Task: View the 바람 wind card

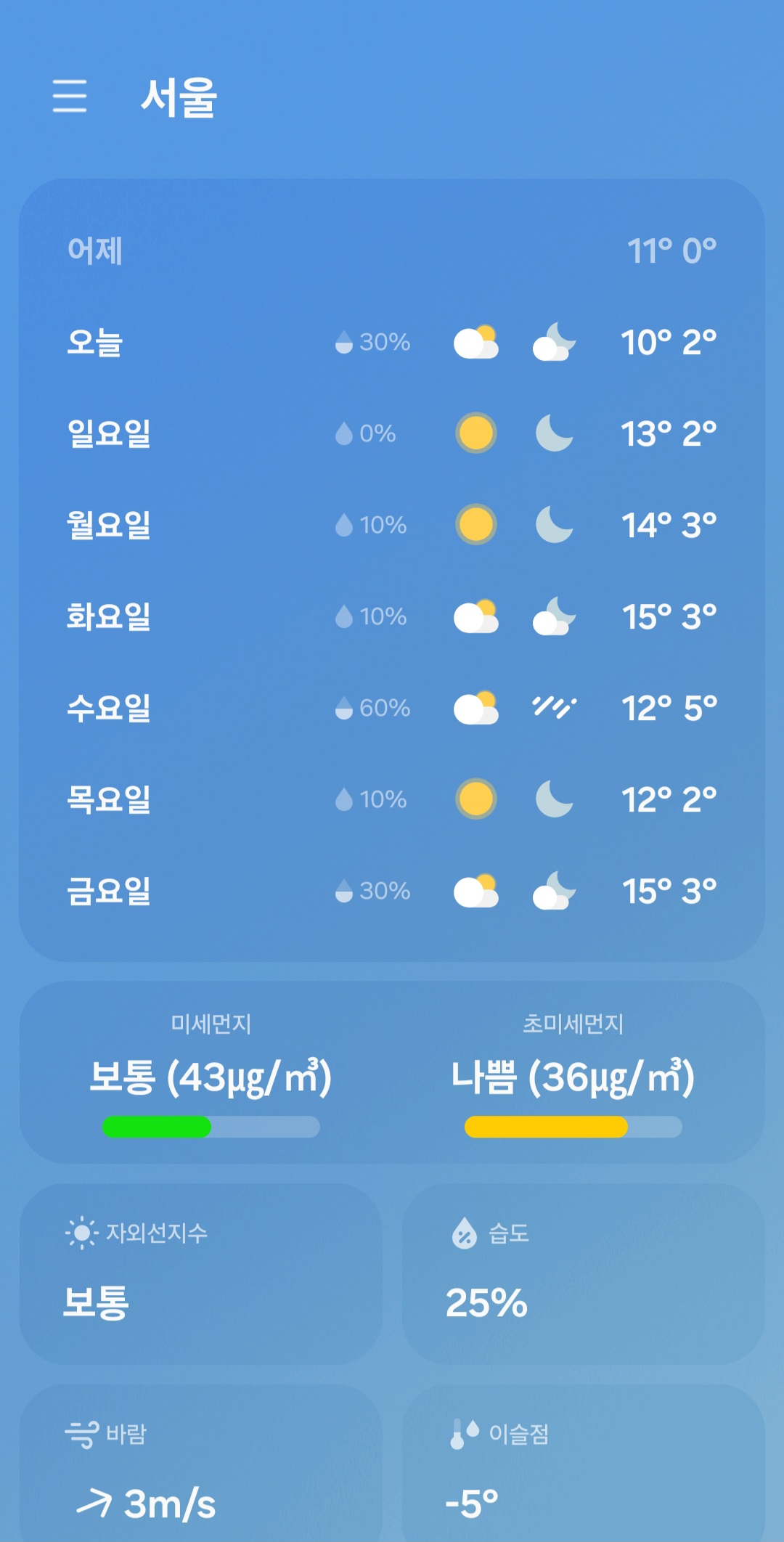Action: point(201,1463)
